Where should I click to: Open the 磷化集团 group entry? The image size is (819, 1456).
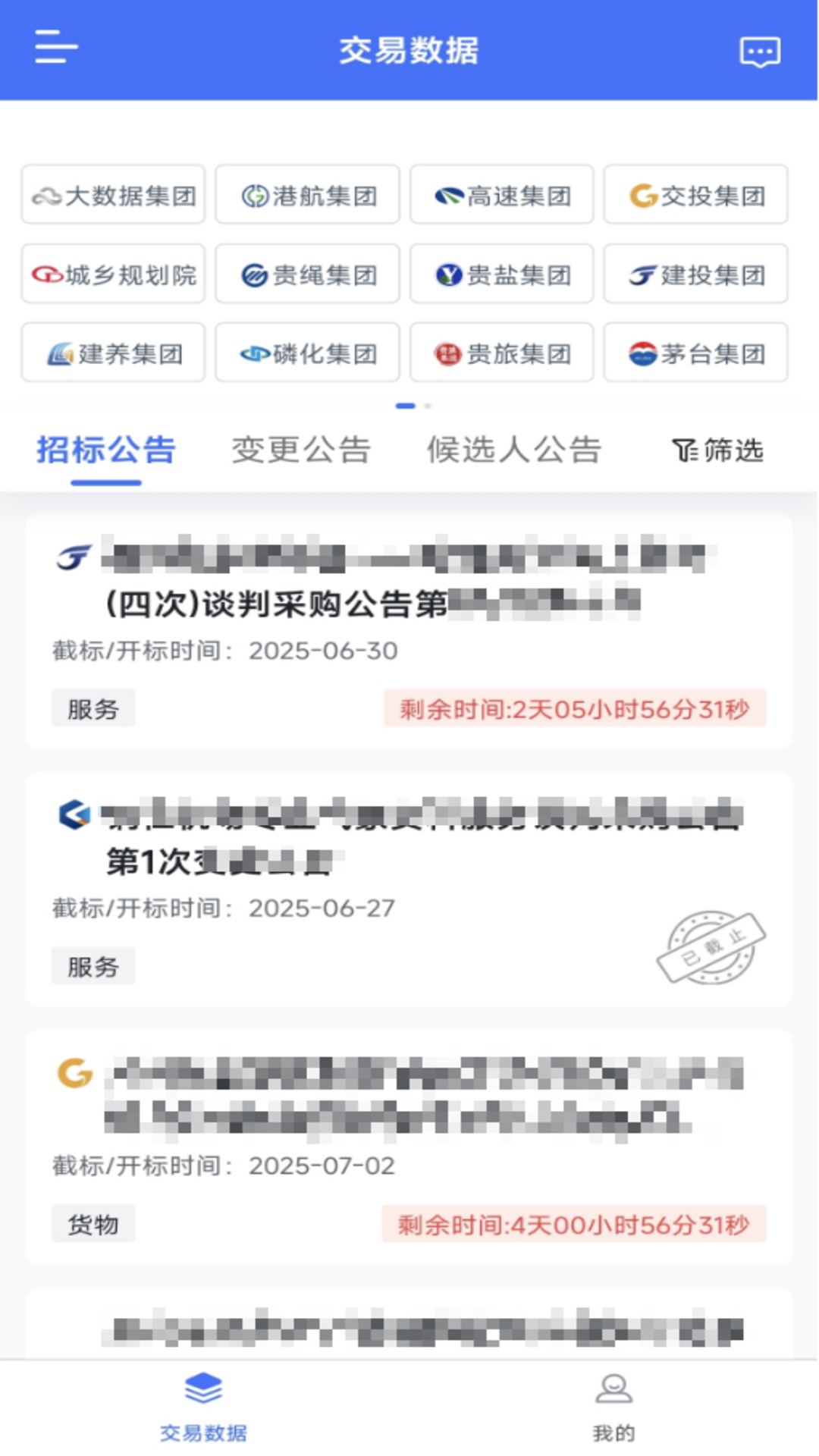(306, 353)
